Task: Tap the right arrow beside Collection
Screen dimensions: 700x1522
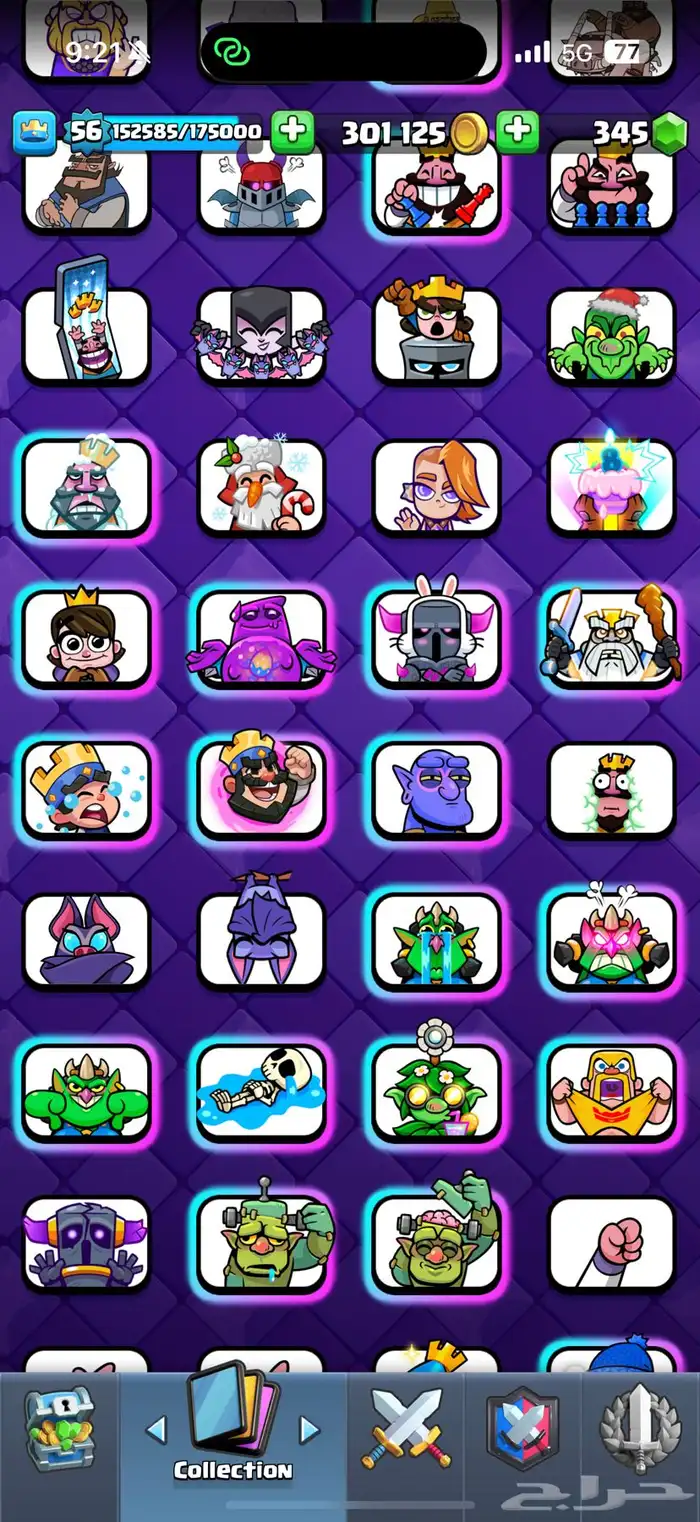Action: point(310,1430)
